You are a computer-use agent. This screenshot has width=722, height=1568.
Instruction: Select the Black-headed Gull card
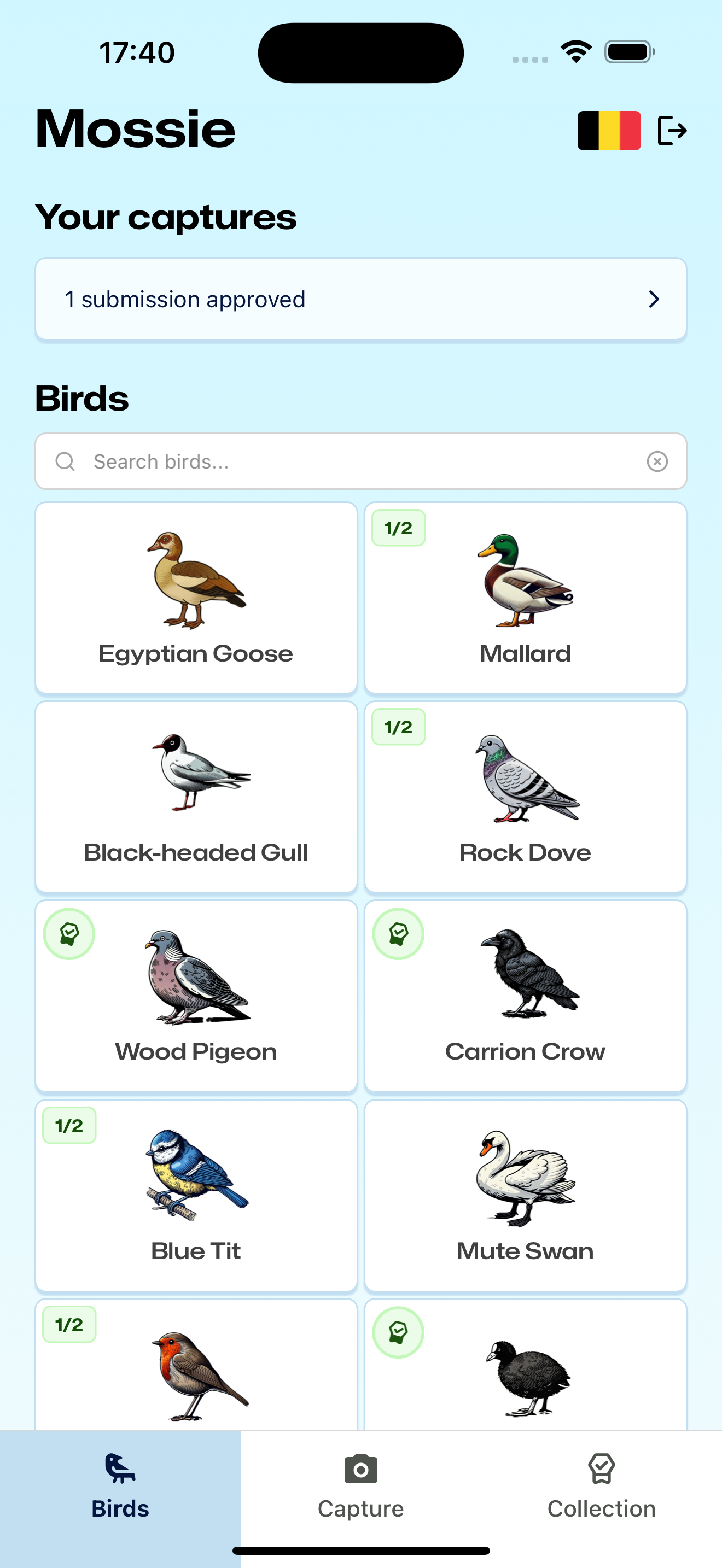(196, 796)
